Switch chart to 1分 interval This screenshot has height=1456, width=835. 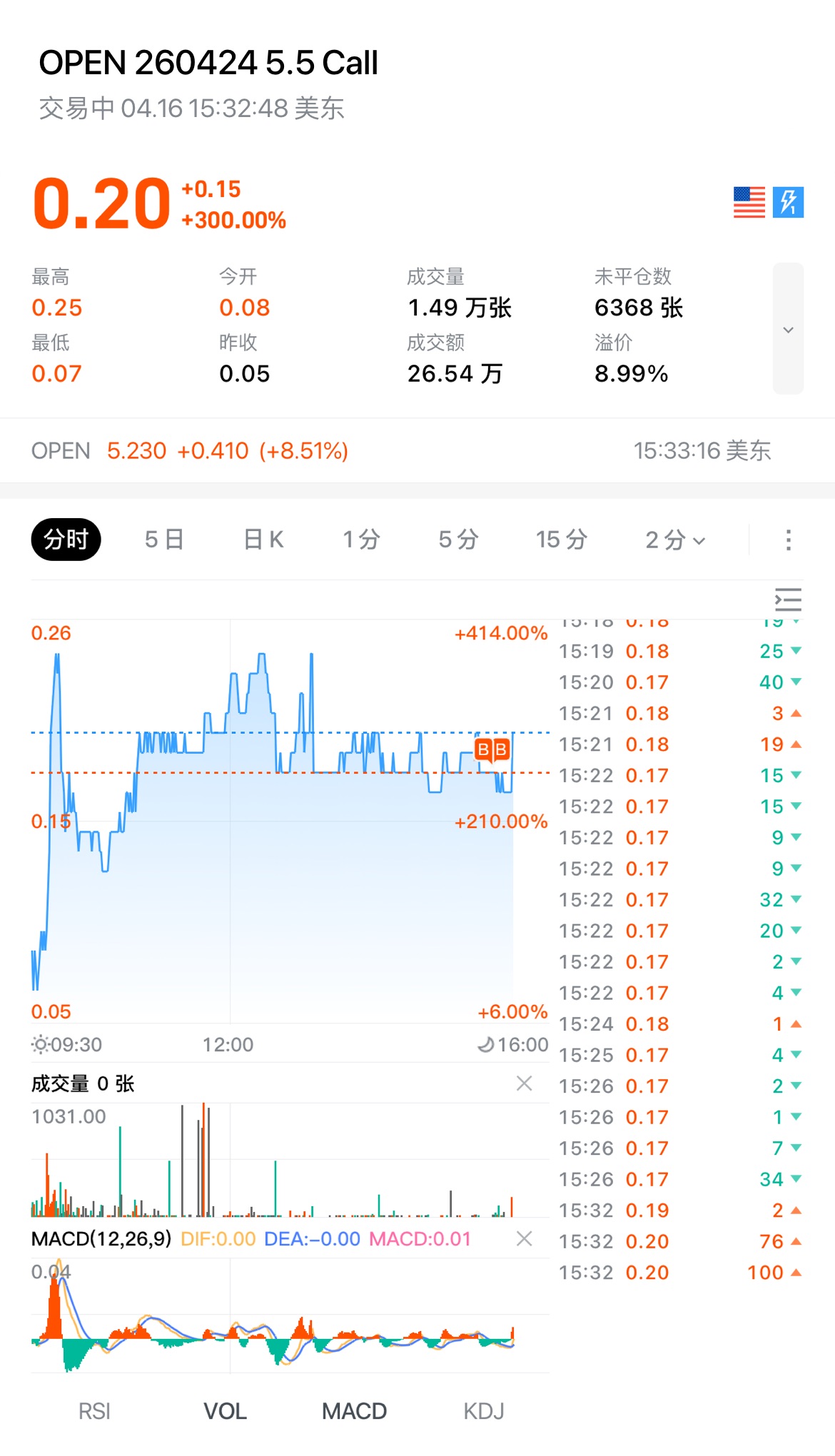[x=361, y=540]
